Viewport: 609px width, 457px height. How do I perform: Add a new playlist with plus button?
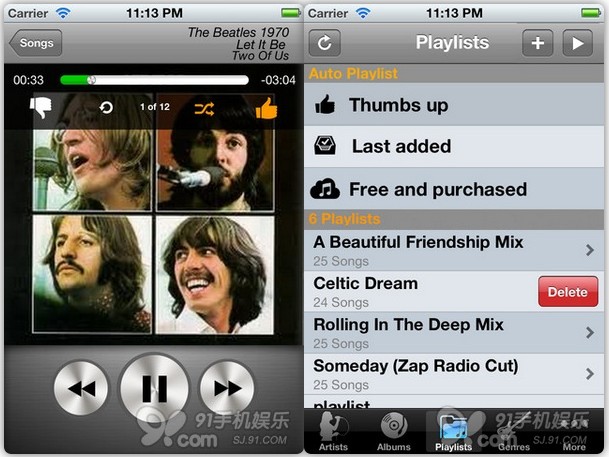(x=537, y=43)
